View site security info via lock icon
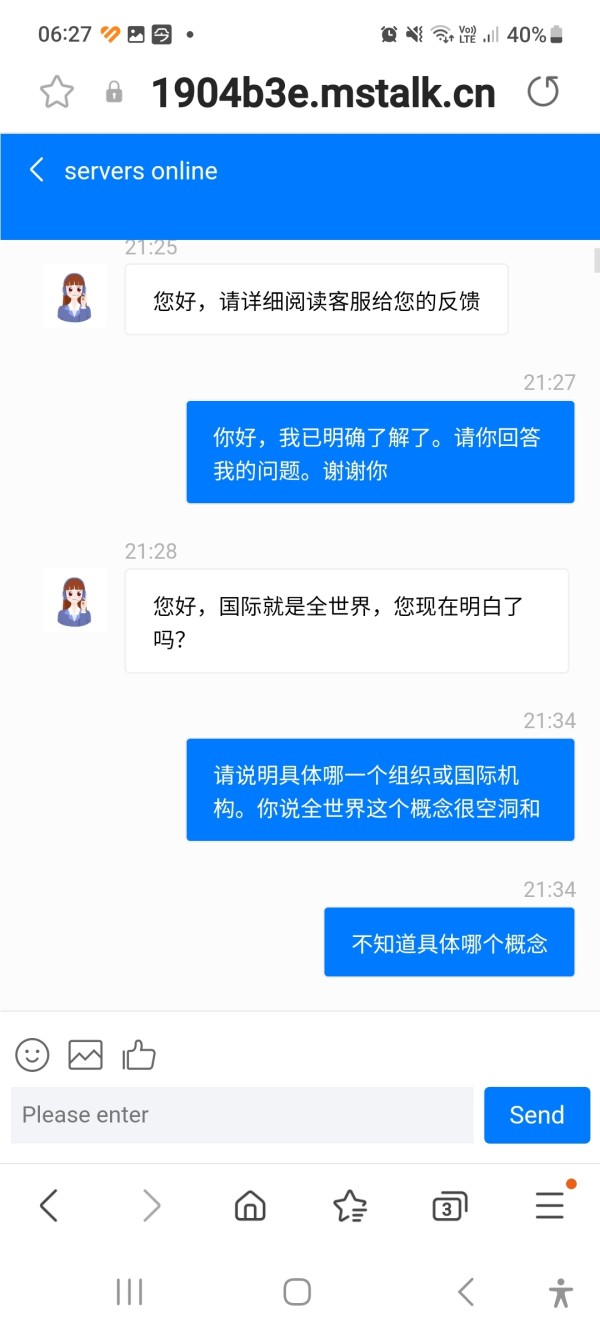The height and width of the screenshot is (1333, 600). coord(114,93)
